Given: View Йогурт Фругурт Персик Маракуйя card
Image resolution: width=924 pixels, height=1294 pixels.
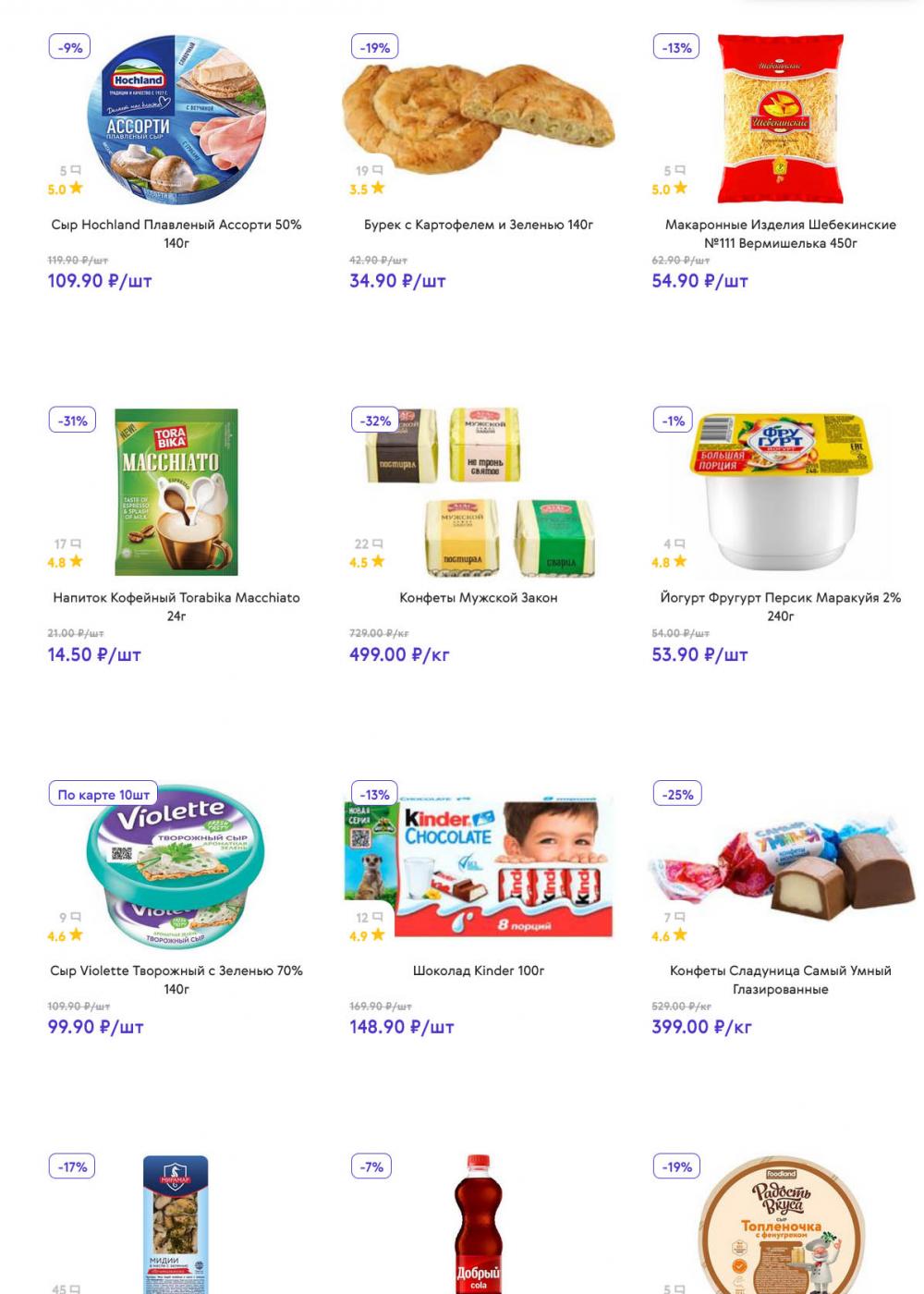Looking at the screenshot, I should tap(780, 492).
